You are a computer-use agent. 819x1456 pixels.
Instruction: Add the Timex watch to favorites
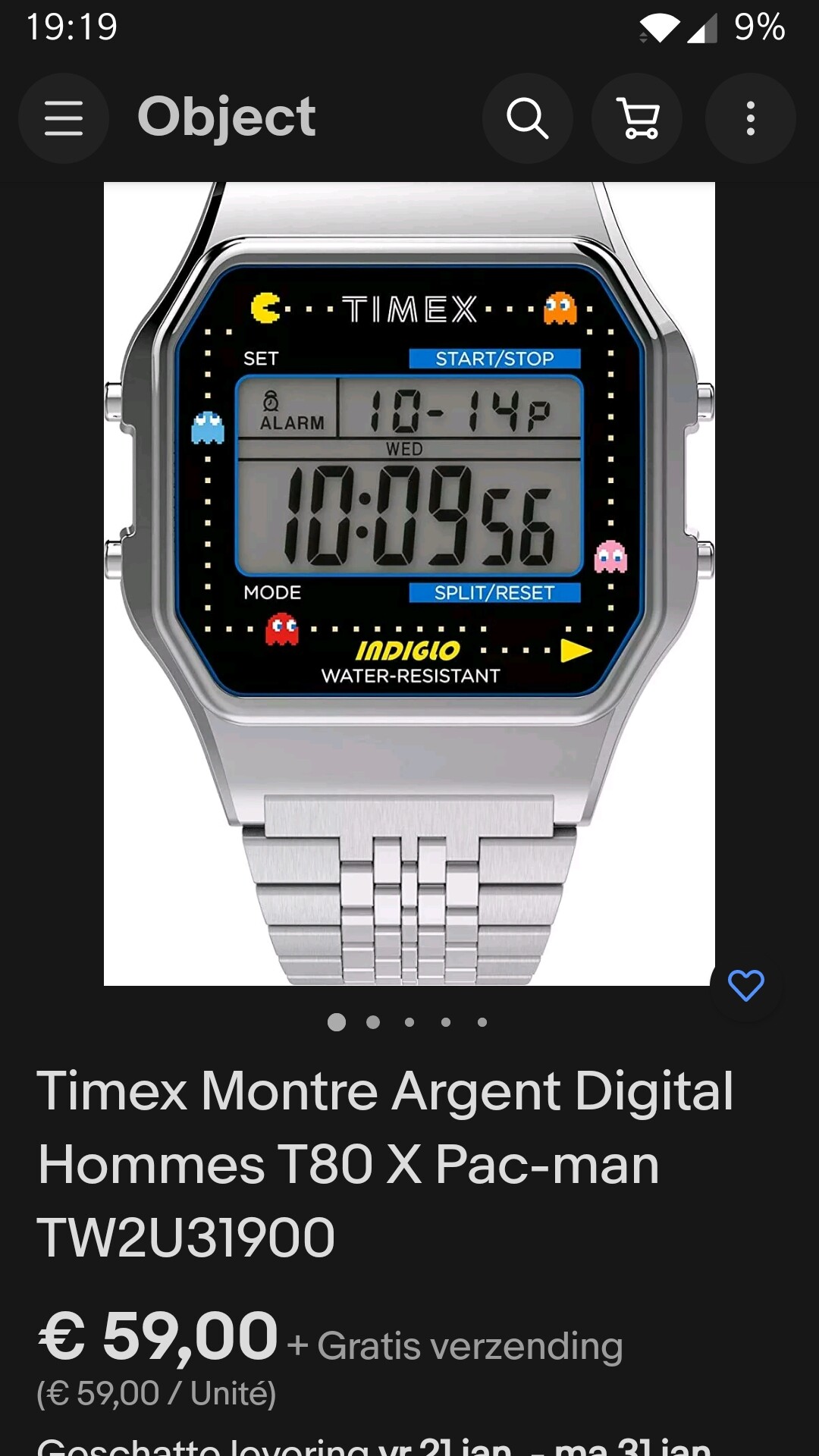(746, 985)
